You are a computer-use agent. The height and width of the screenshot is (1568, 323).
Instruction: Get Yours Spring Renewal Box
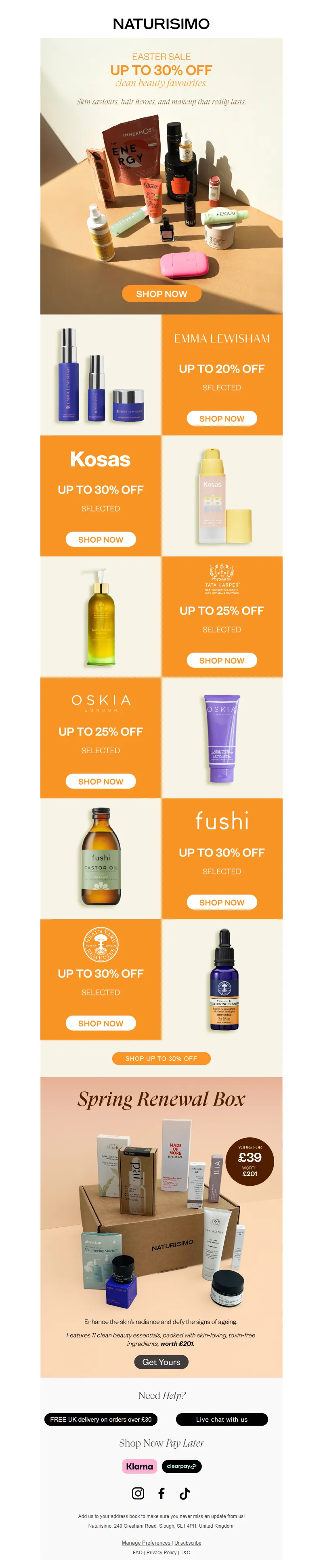161,1362
